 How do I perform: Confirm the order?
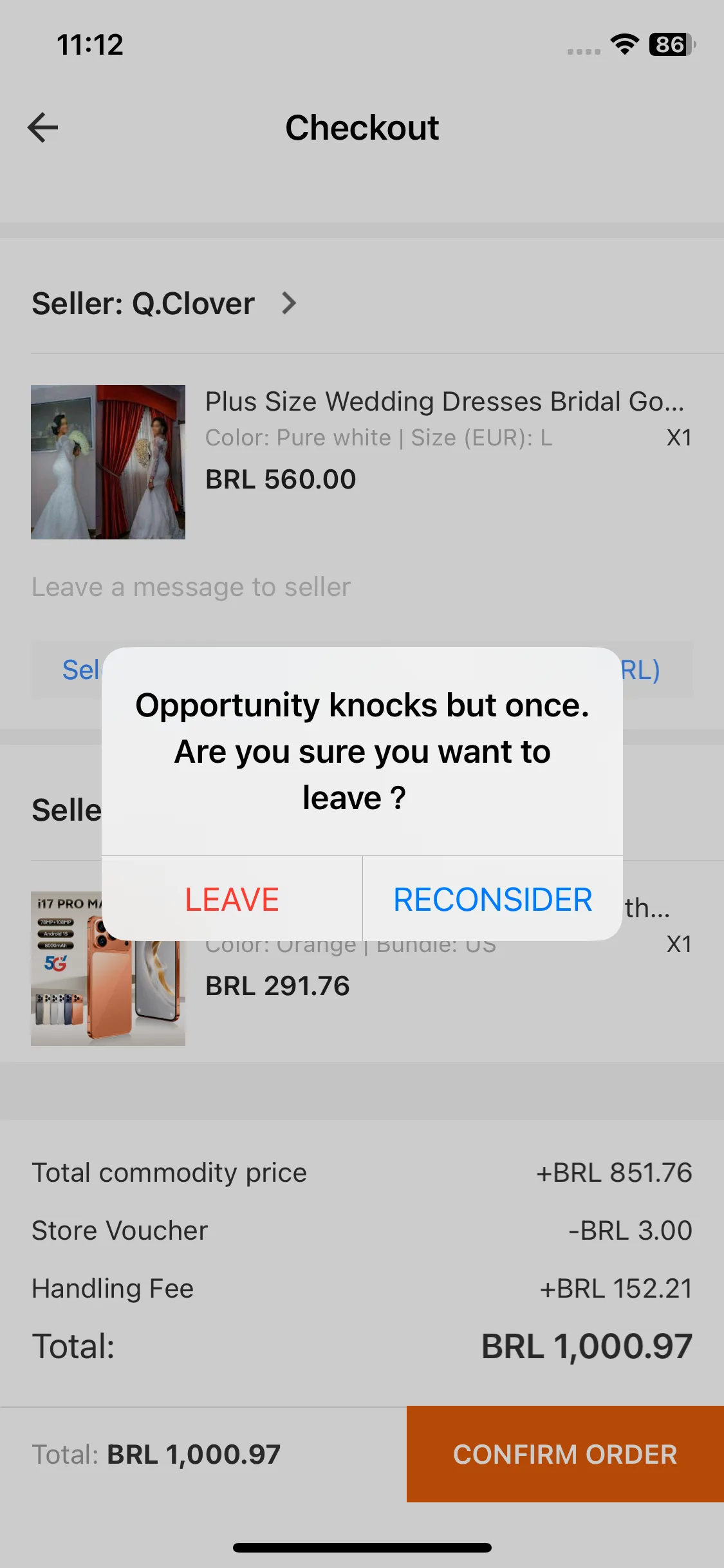[x=565, y=1454]
